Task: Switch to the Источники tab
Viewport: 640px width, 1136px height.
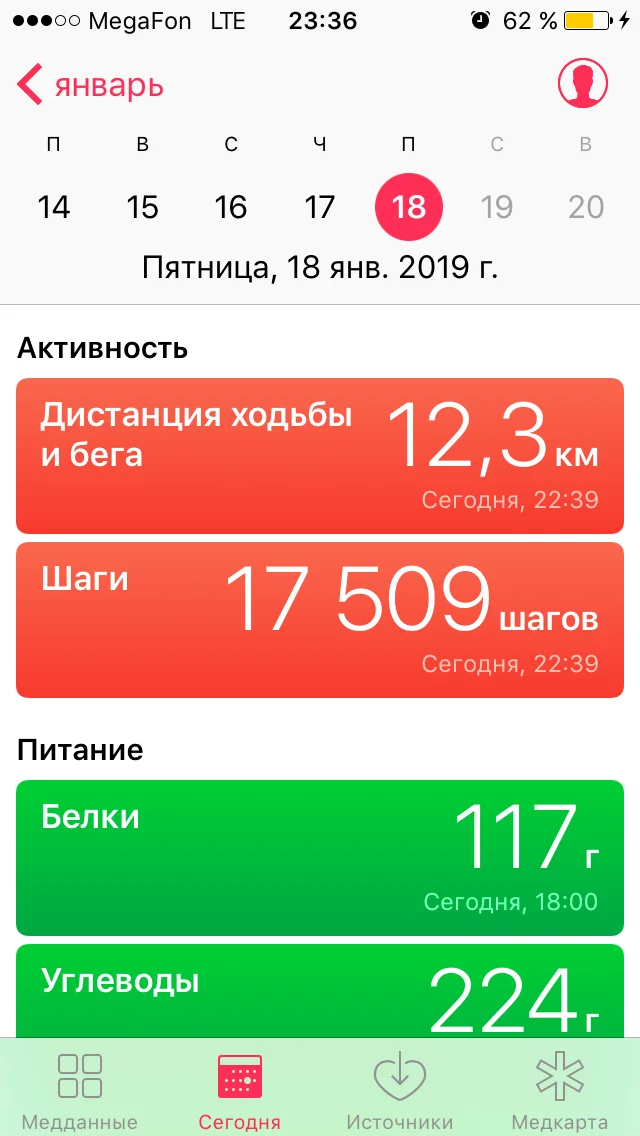Action: pyautogui.click(x=400, y=1090)
